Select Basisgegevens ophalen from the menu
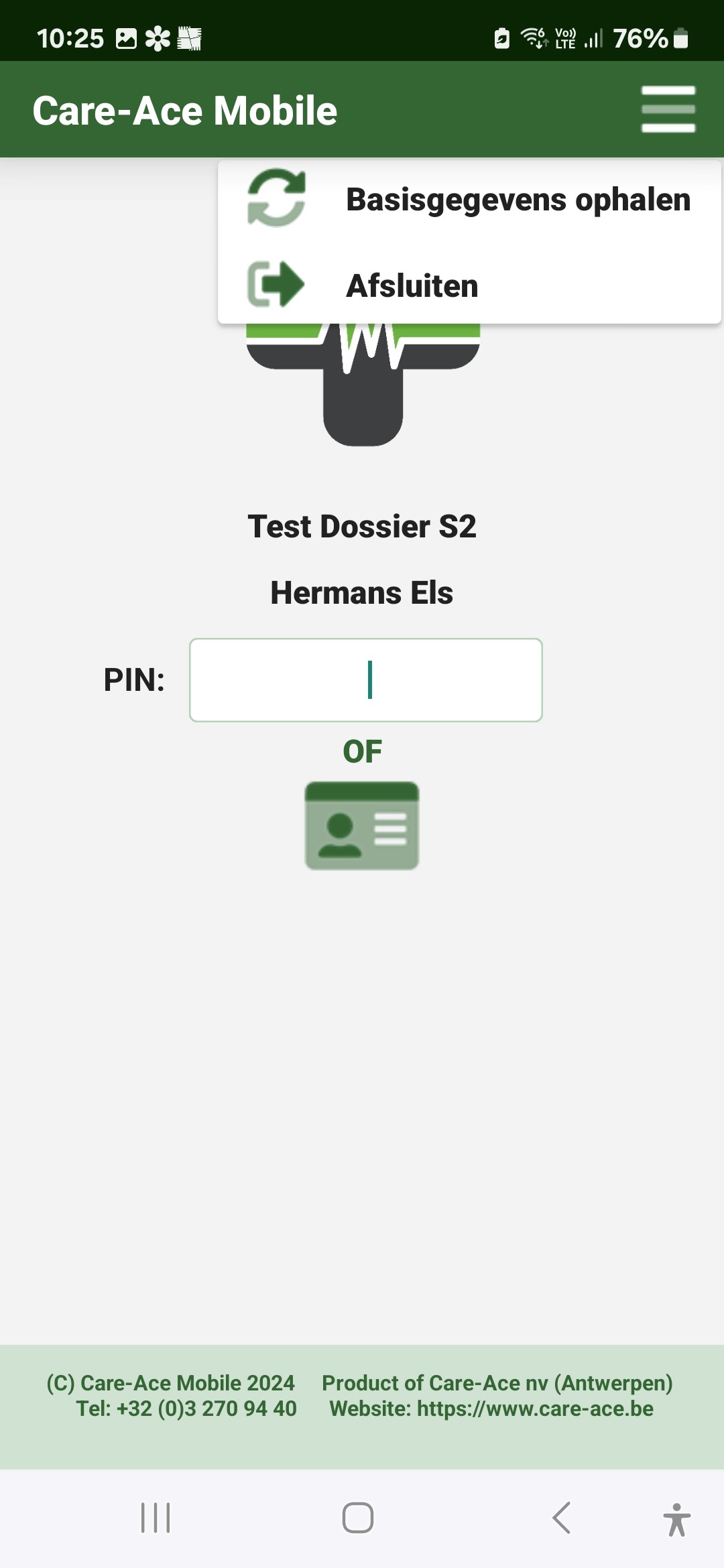Image resolution: width=724 pixels, height=1568 pixels. (x=469, y=199)
